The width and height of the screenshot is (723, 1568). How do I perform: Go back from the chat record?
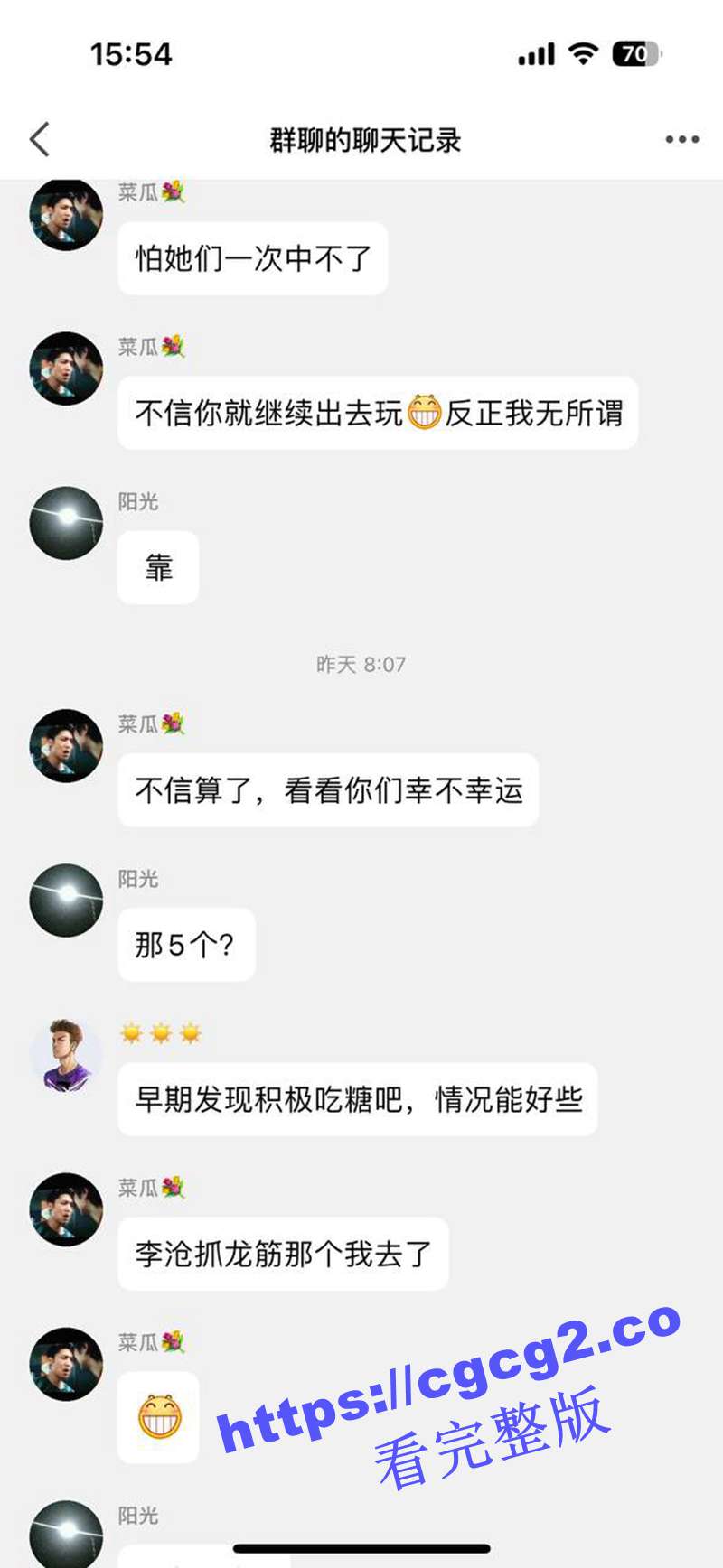[x=40, y=140]
